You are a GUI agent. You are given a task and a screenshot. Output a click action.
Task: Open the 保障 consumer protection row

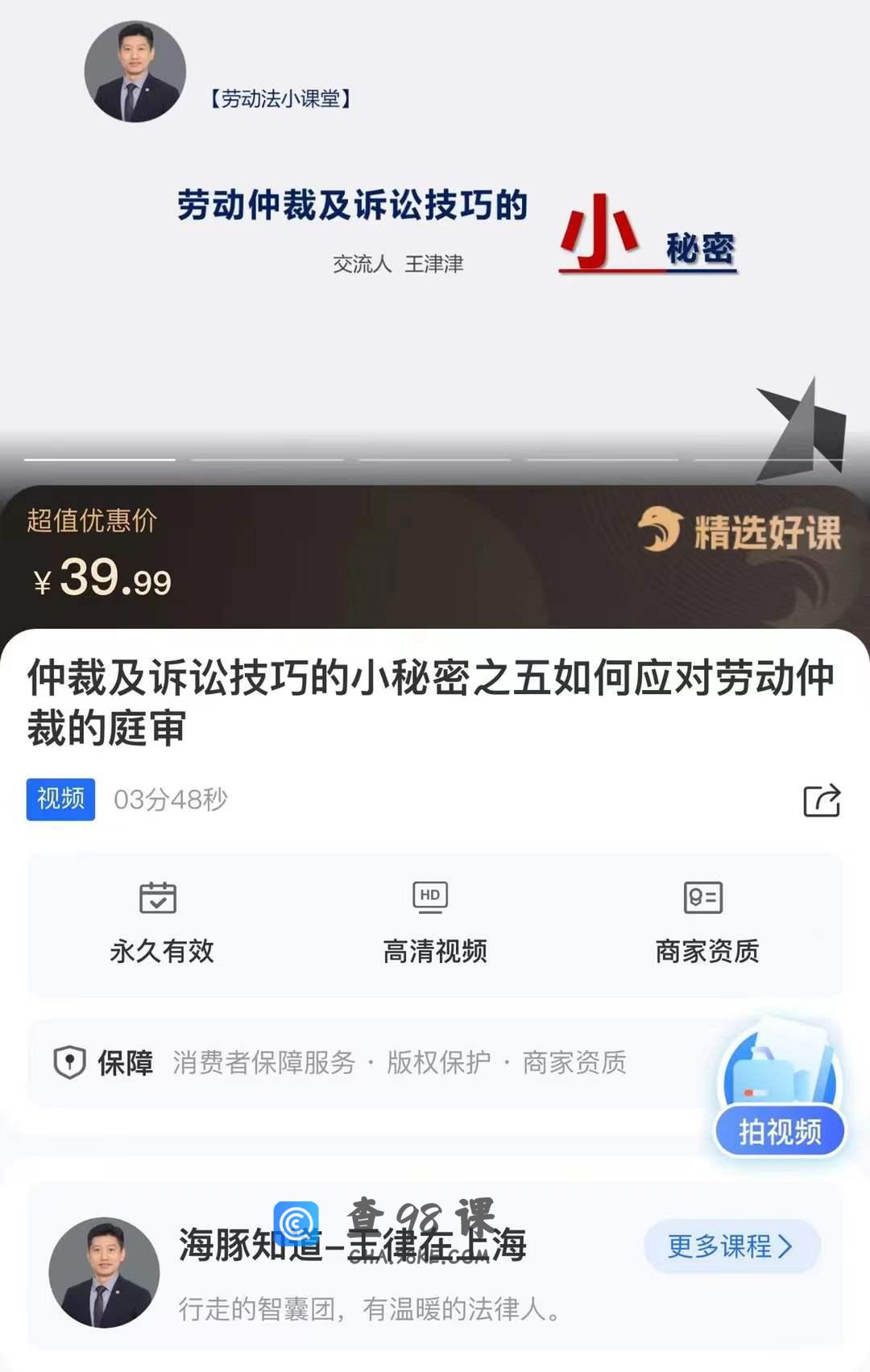pyautogui.click(x=362, y=1063)
